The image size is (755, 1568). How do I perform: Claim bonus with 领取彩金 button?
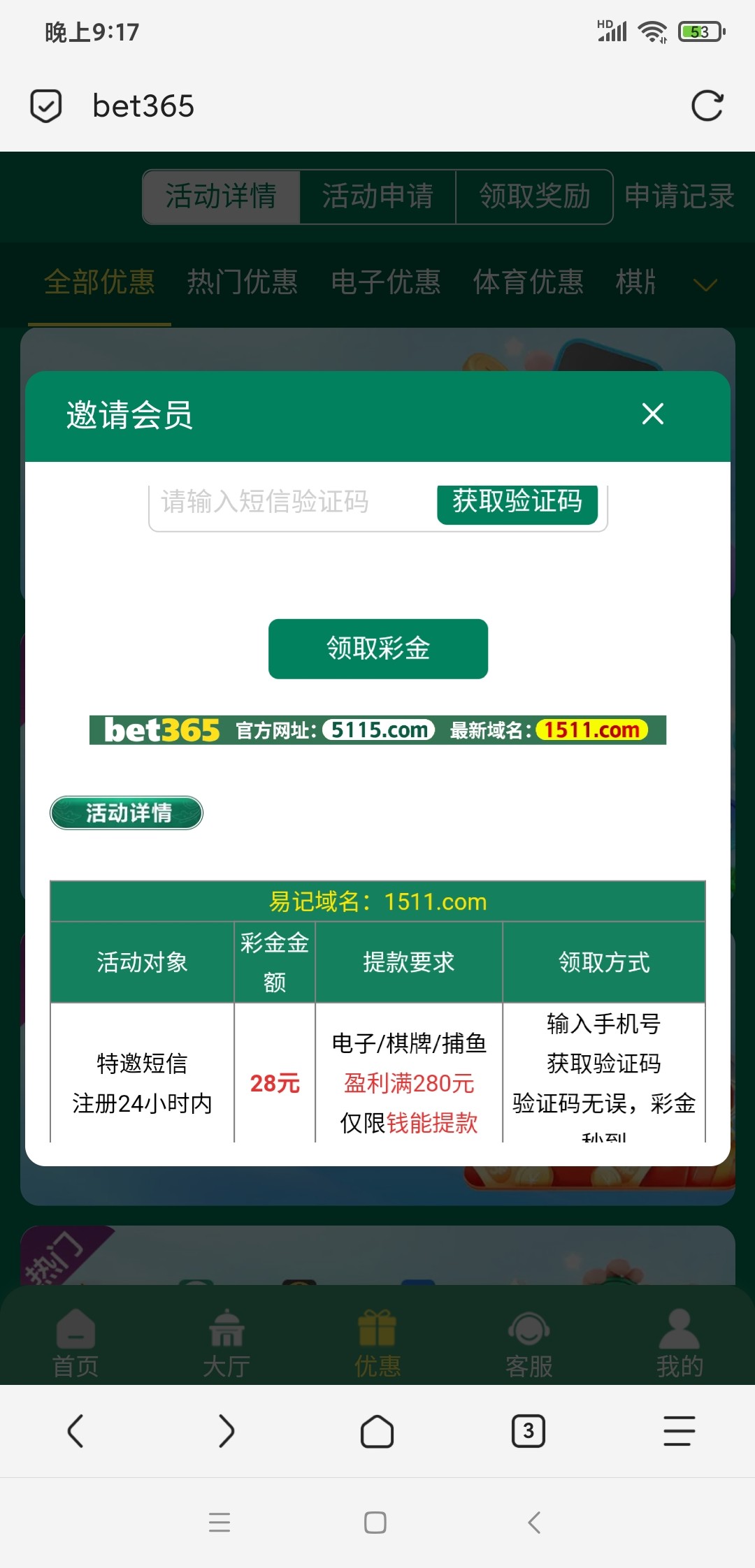[x=377, y=648]
